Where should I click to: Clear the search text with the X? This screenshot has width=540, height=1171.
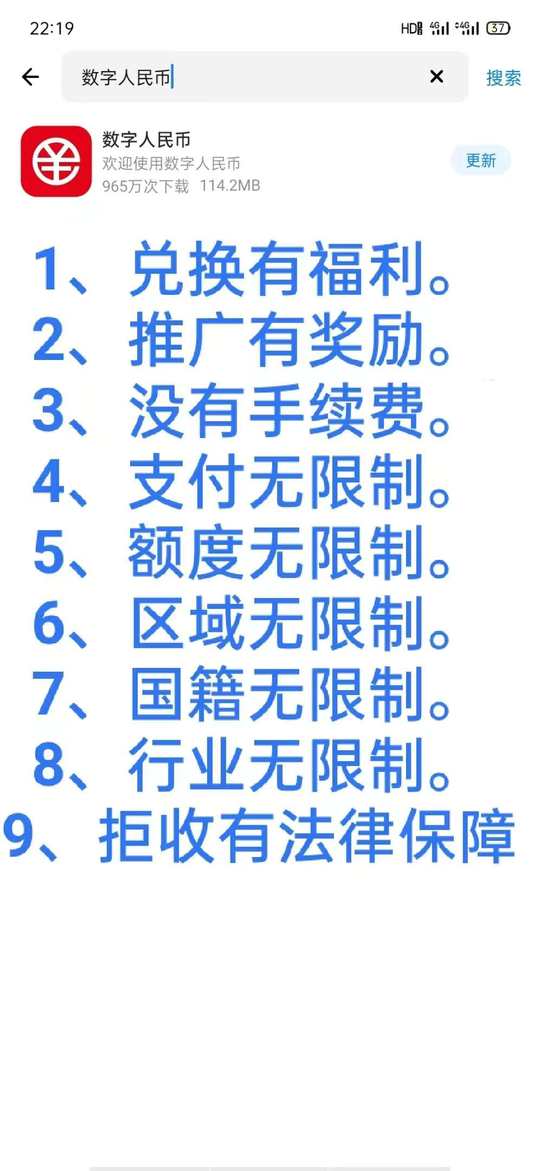click(x=437, y=76)
